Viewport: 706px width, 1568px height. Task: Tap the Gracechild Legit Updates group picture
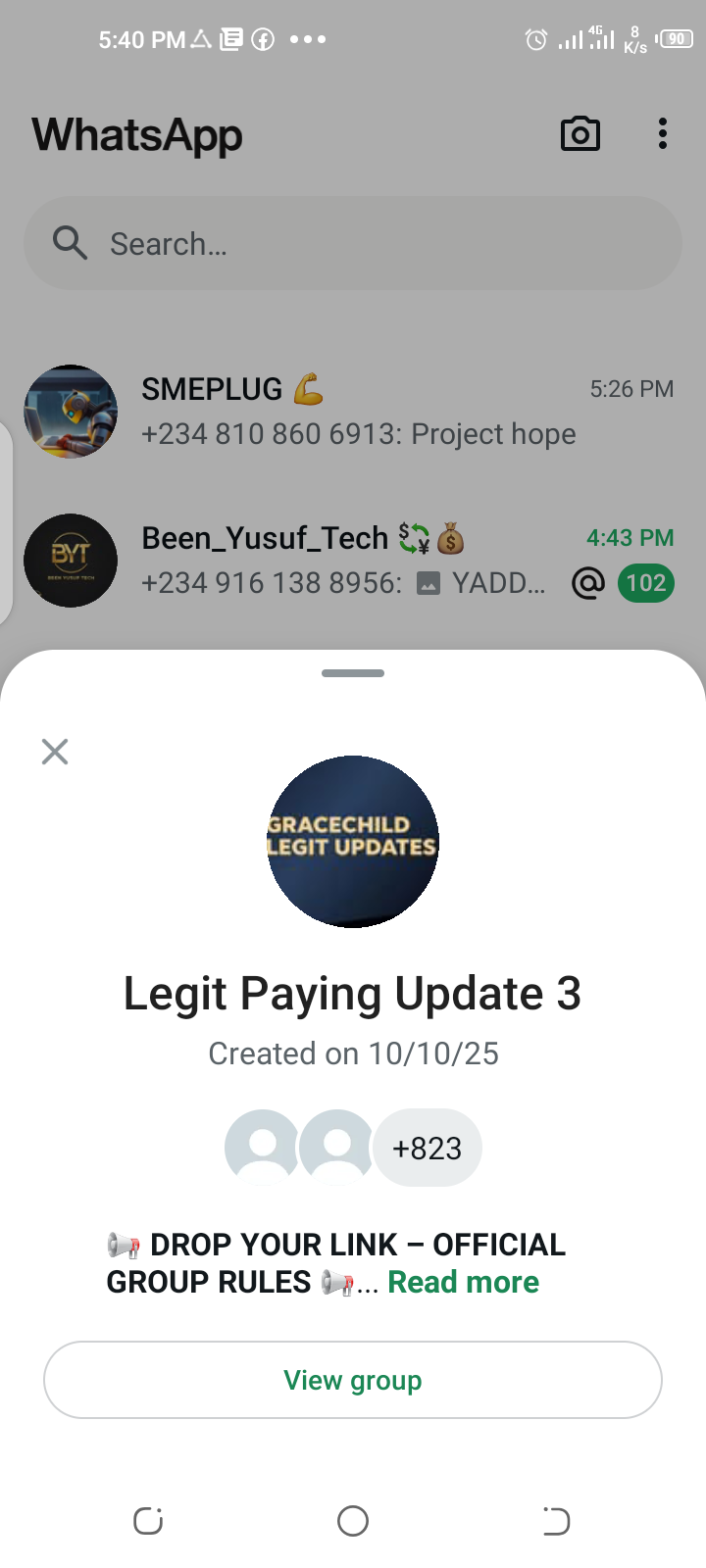(x=353, y=841)
